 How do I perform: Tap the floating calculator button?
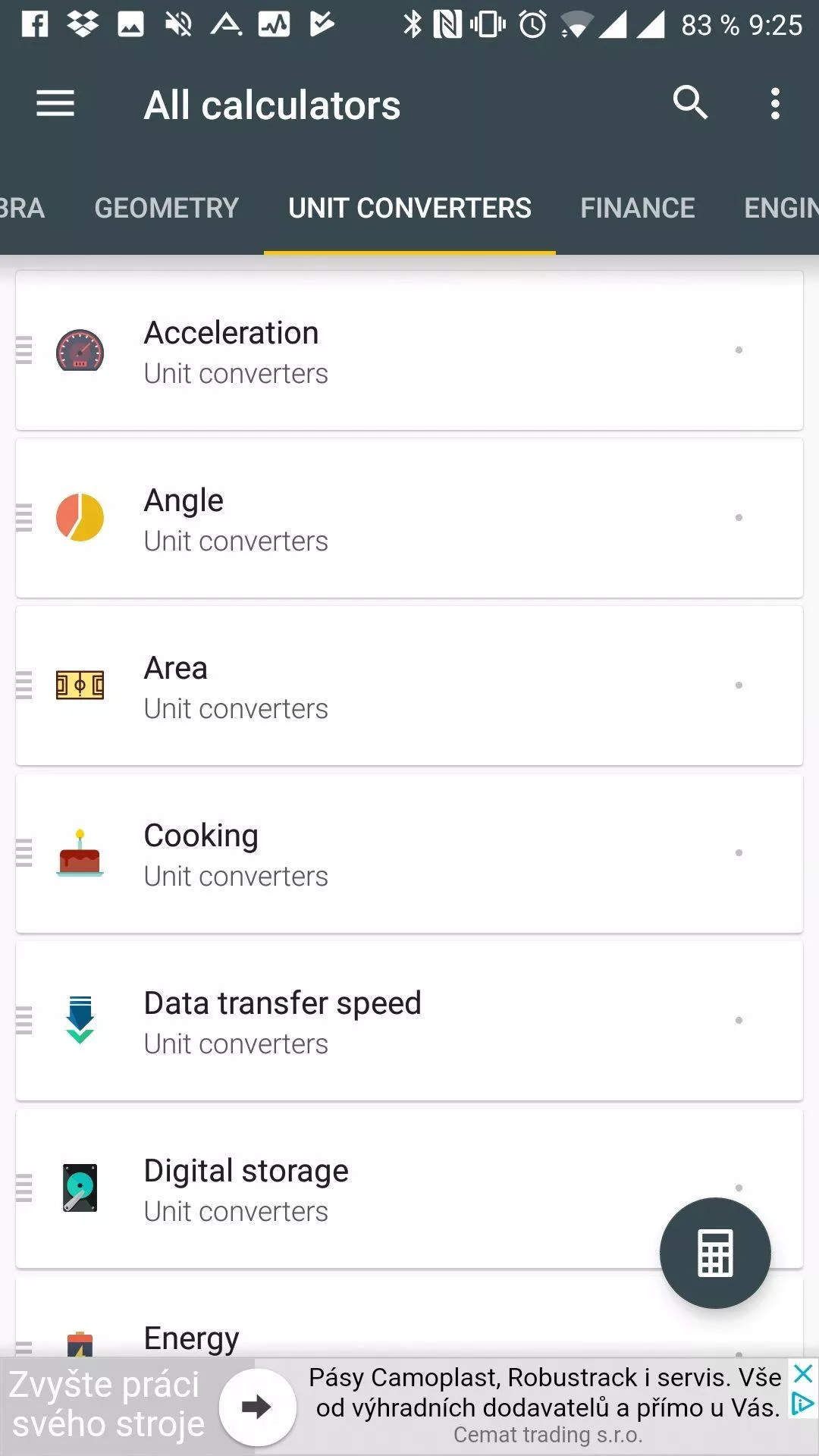(x=715, y=1253)
